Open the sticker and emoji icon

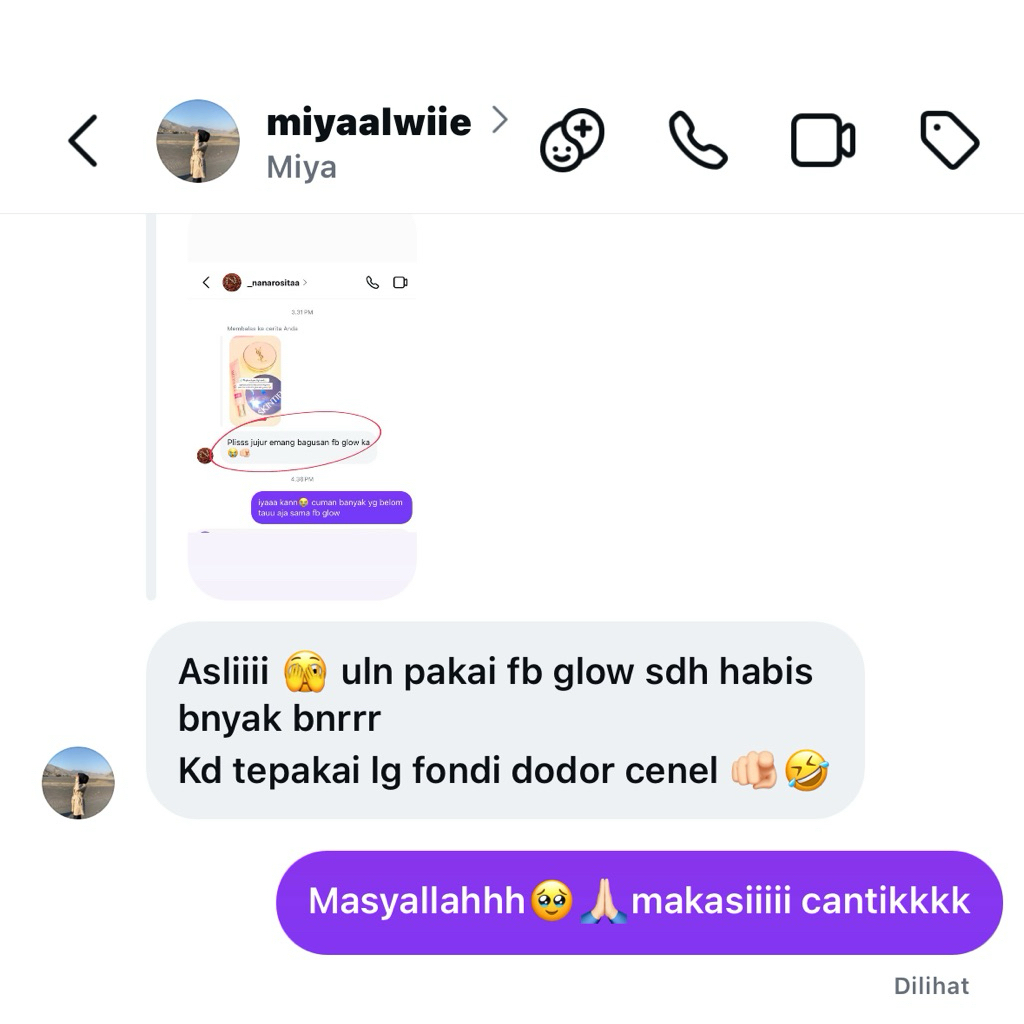coord(572,140)
